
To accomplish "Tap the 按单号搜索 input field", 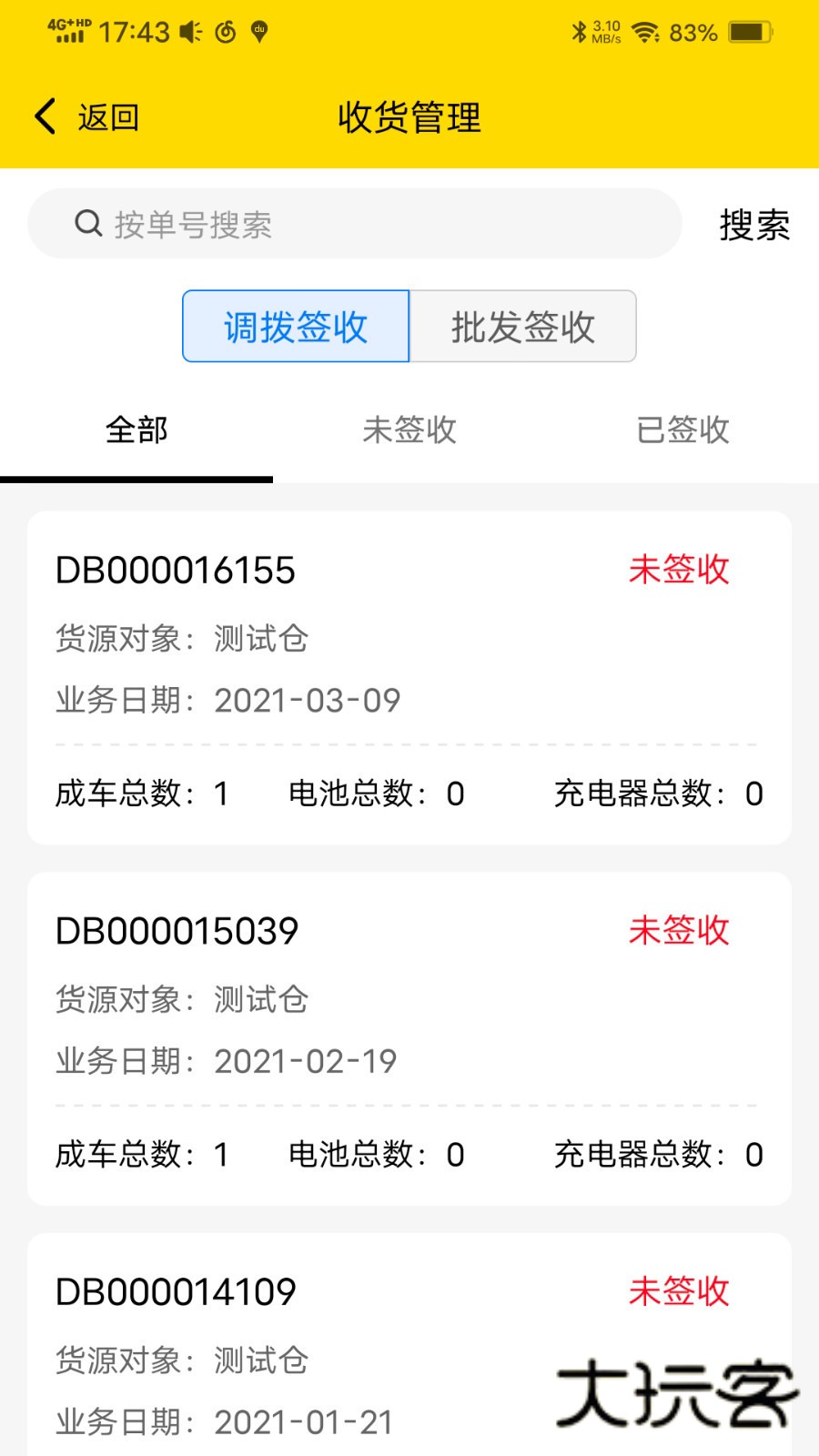I will pos(355,223).
